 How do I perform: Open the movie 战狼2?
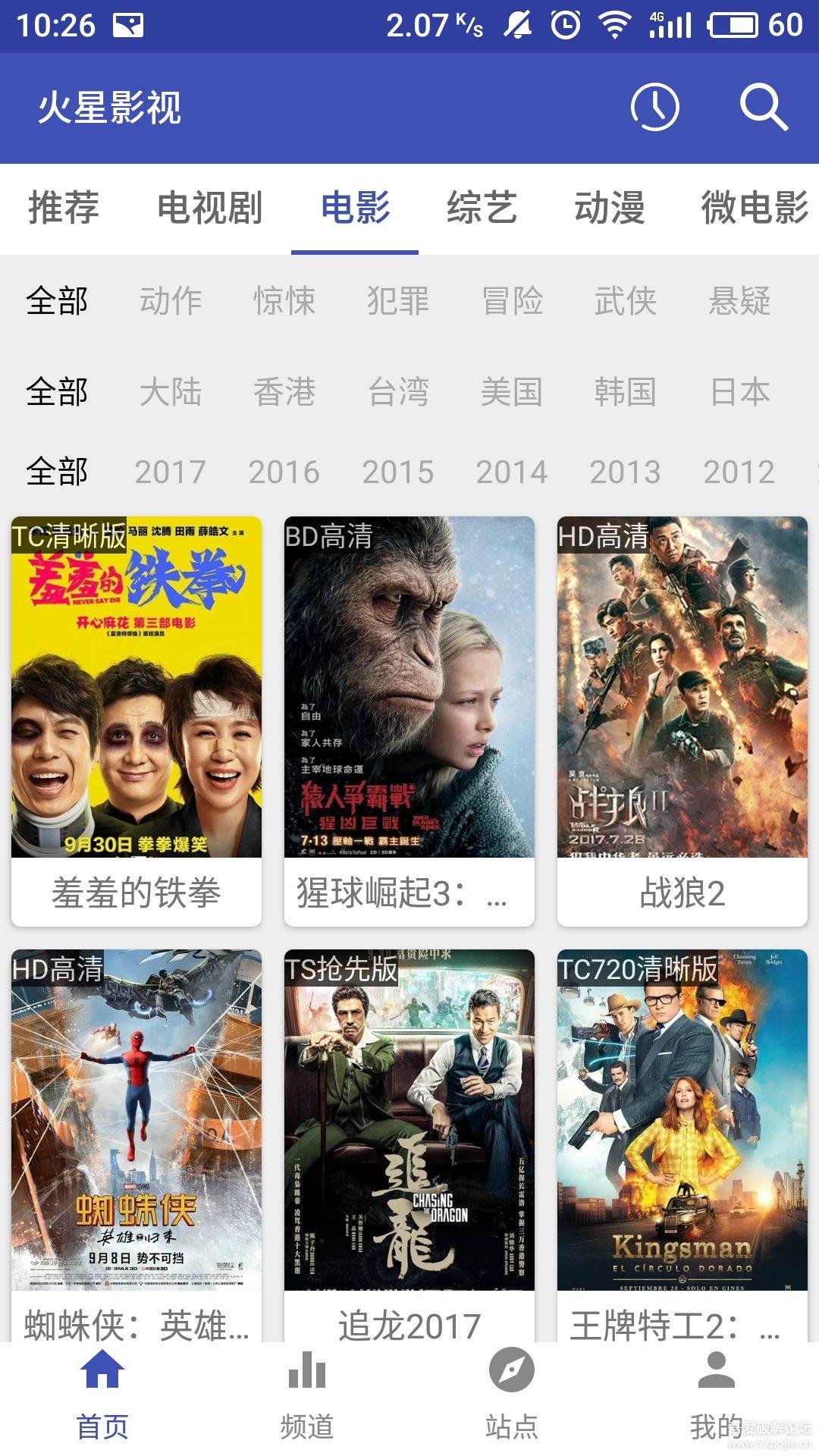pyautogui.click(x=682, y=720)
